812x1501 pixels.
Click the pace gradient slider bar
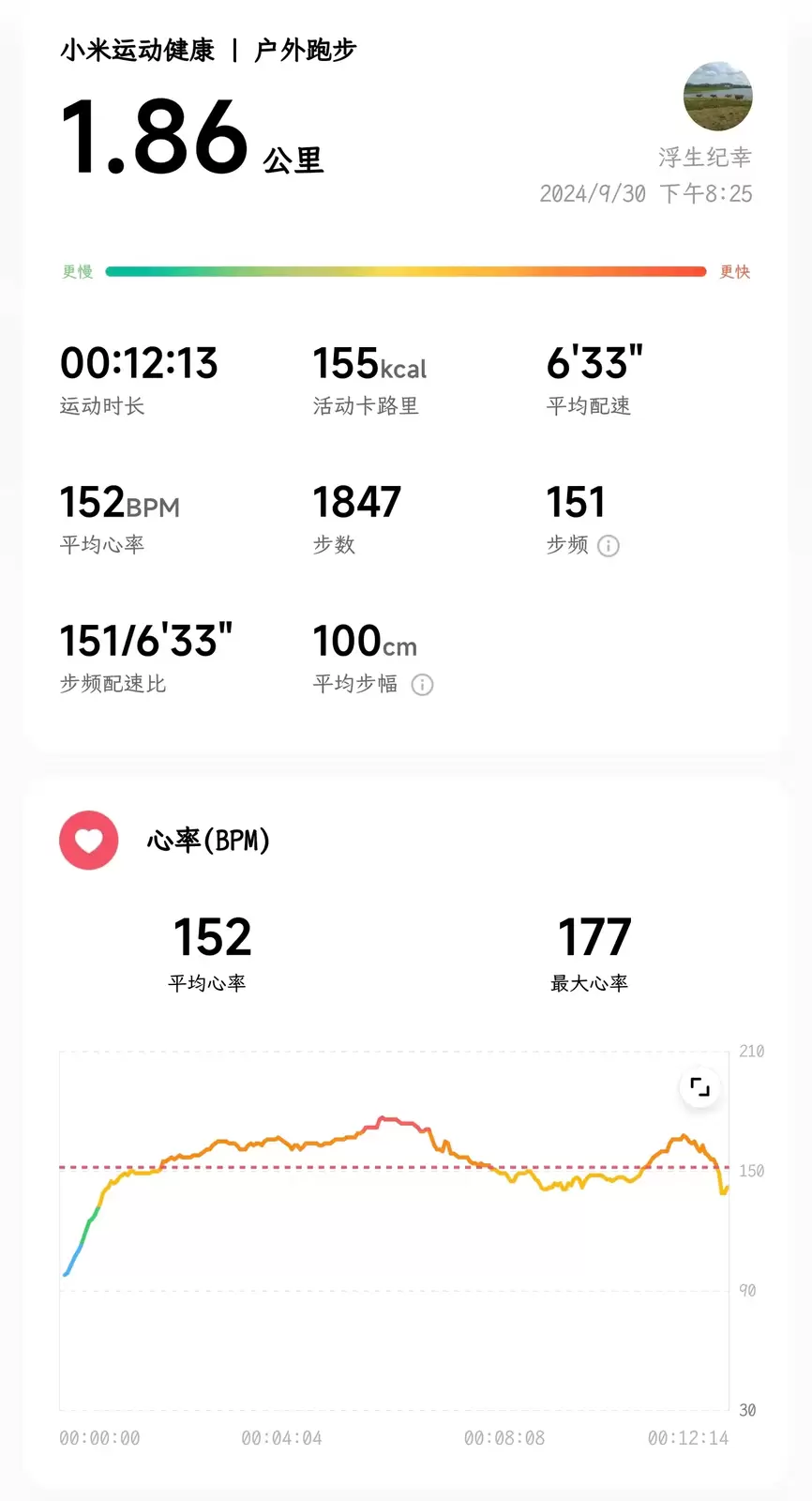pyautogui.click(x=406, y=271)
